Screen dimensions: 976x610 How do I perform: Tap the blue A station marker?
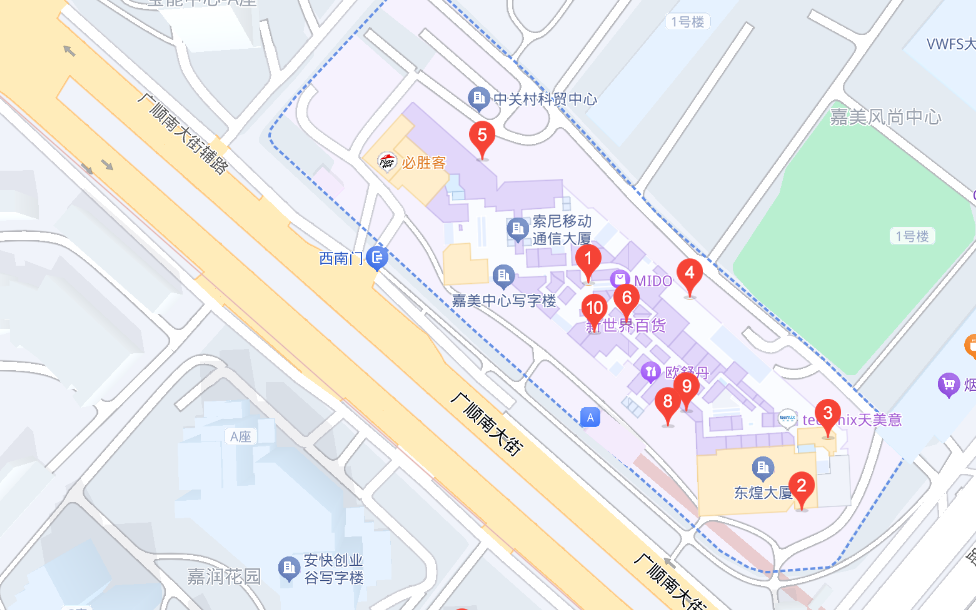[590, 417]
